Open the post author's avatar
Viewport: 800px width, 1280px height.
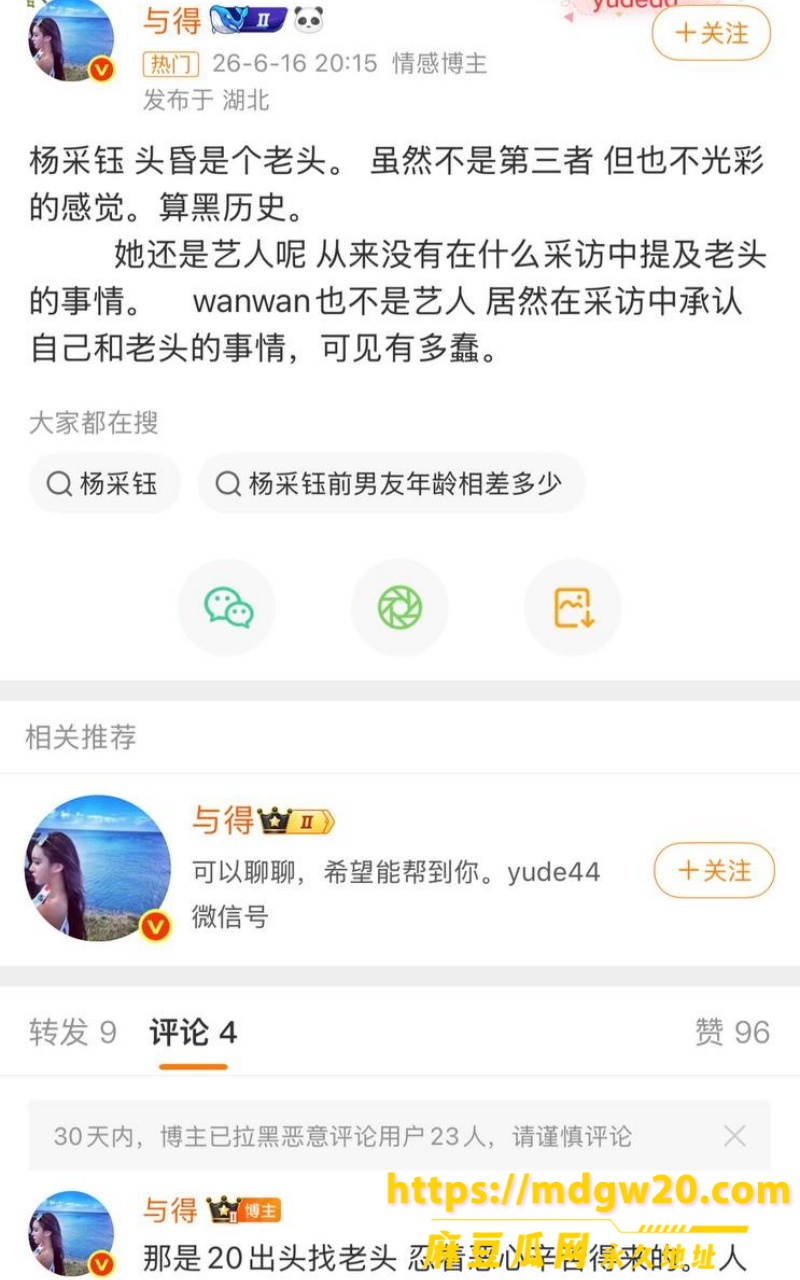click(x=71, y=38)
